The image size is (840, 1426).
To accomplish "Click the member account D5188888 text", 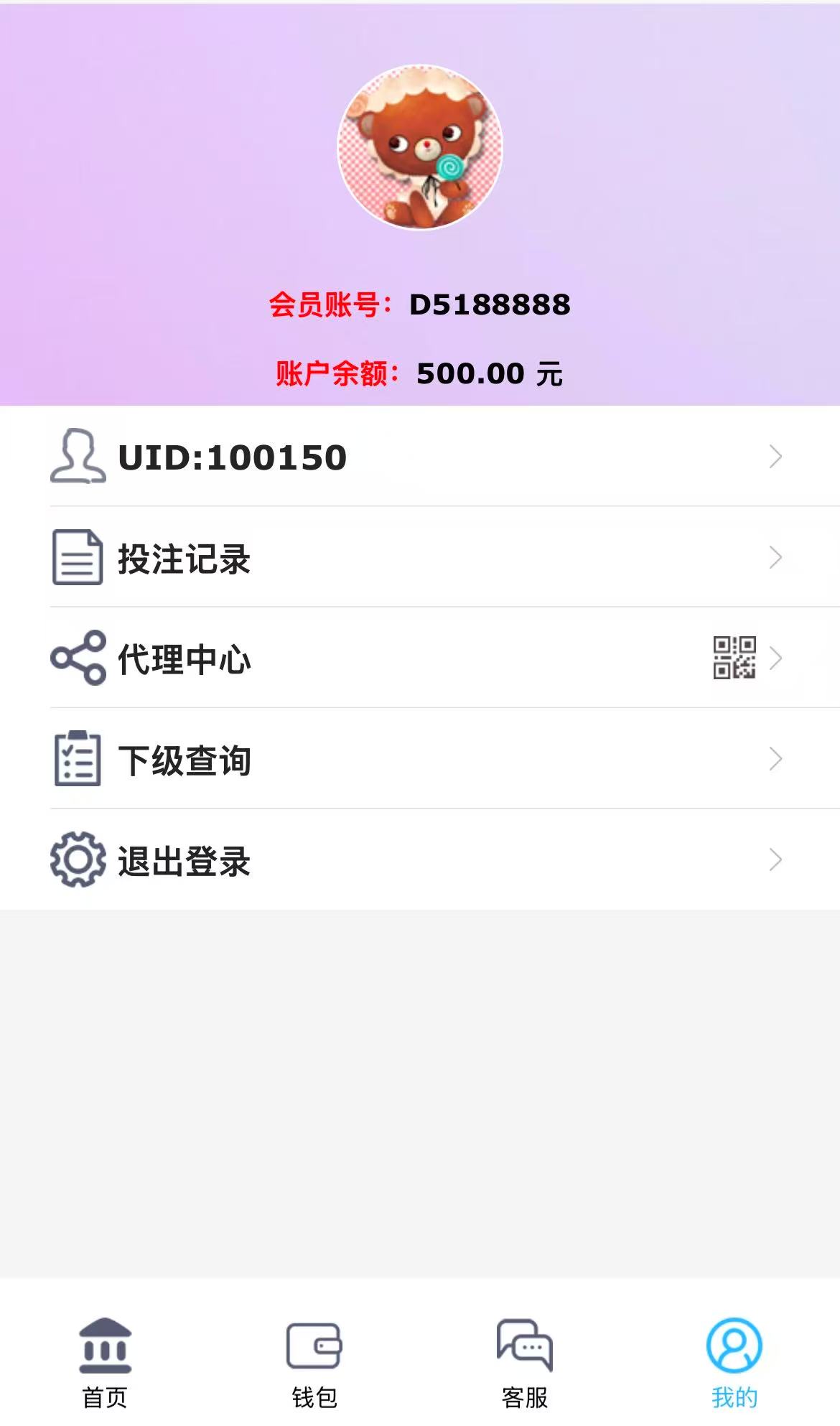I will point(419,304).
